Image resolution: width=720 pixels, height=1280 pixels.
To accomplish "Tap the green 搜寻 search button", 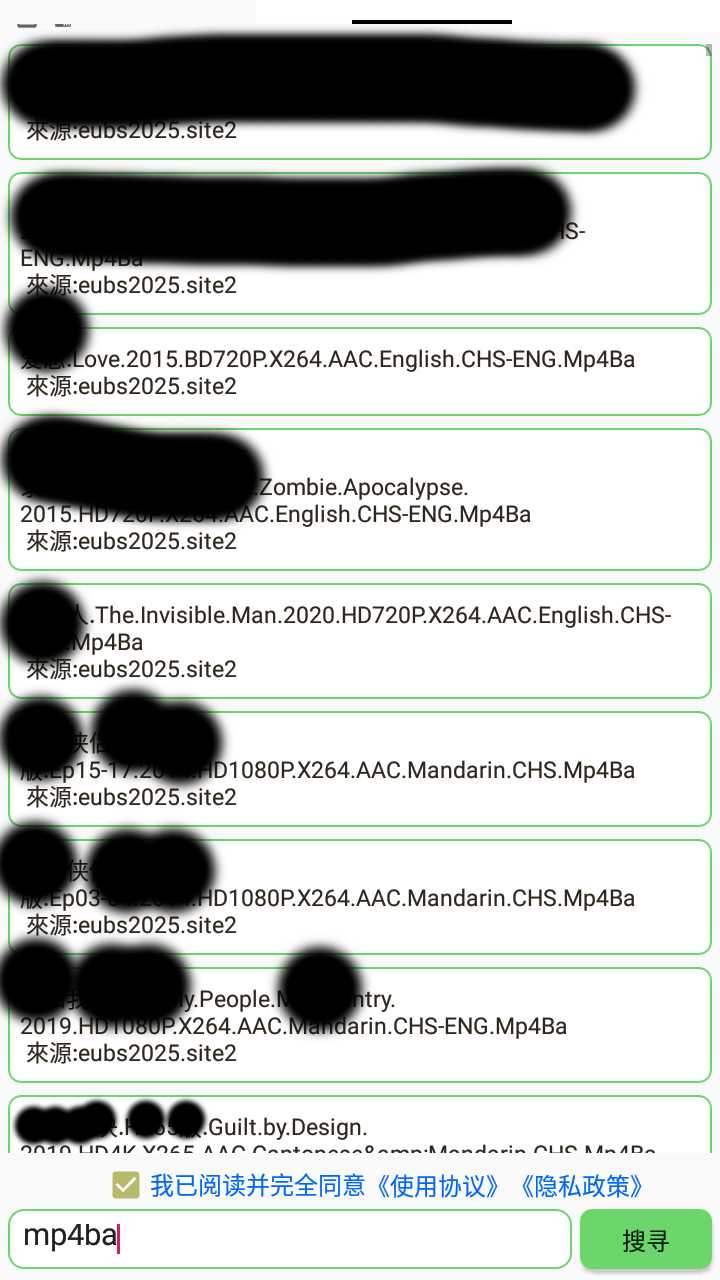I will point(645,1240).
